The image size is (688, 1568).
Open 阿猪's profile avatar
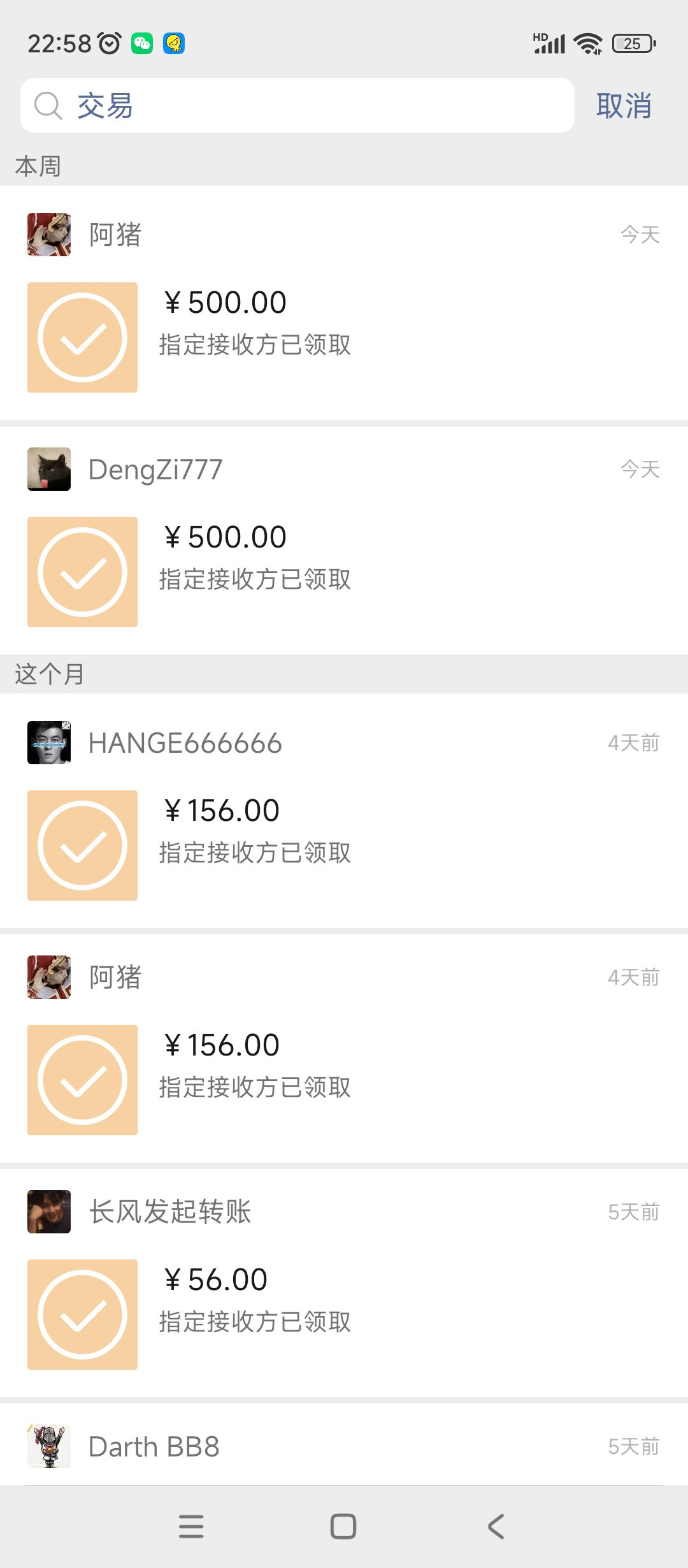(x=48, y=235)
